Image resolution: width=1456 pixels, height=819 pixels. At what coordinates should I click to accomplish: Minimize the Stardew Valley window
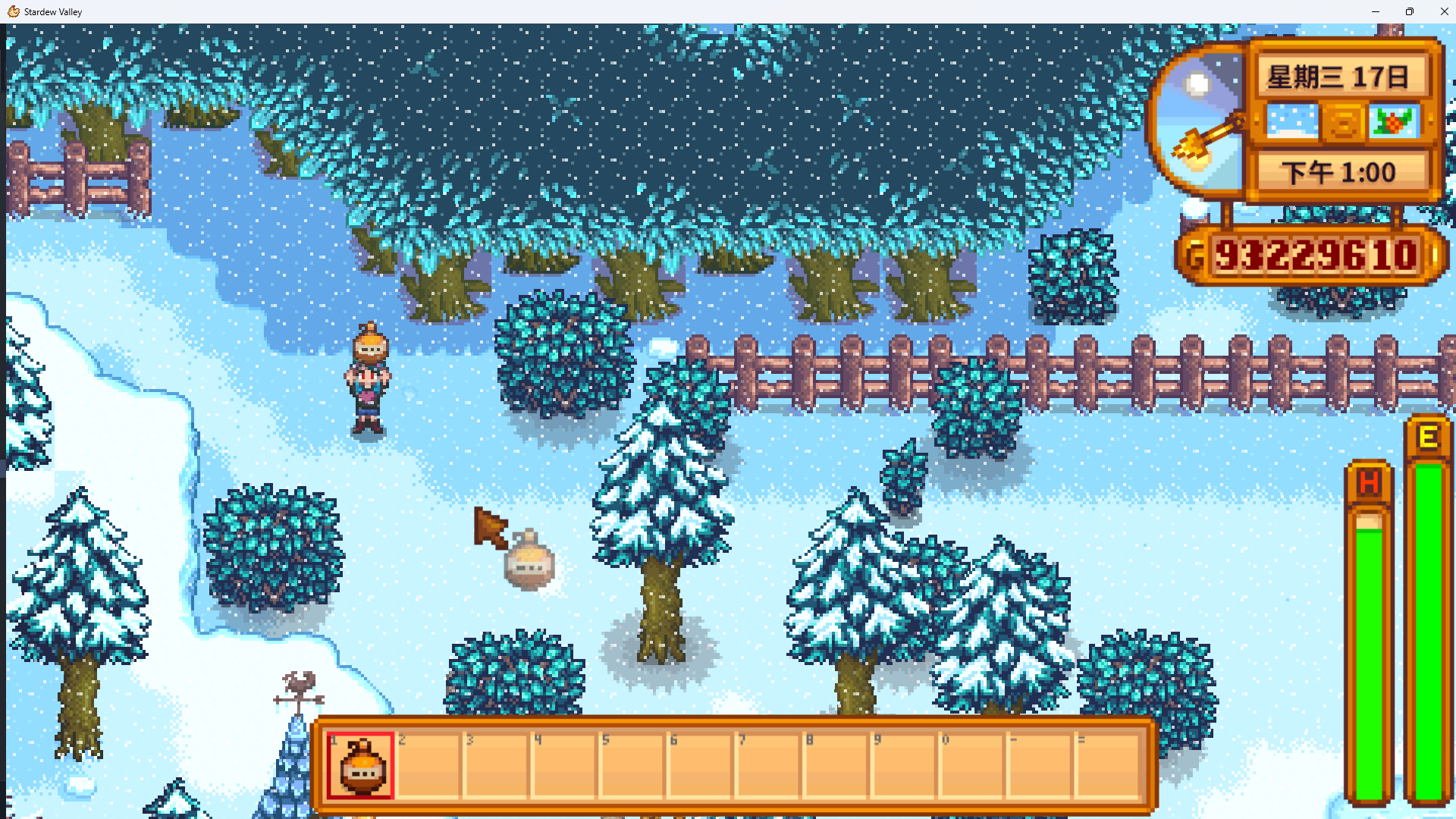click(x=1375, y=11)
